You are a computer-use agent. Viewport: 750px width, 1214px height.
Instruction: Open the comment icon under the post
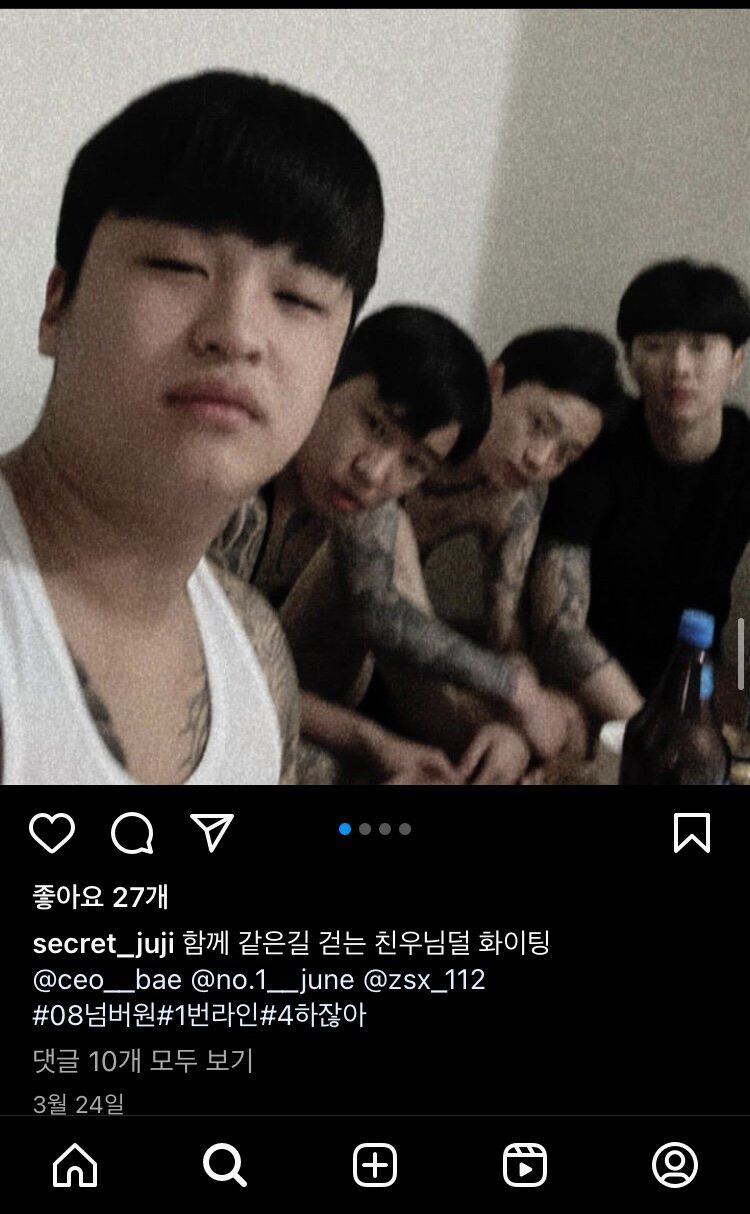point(132,832)
